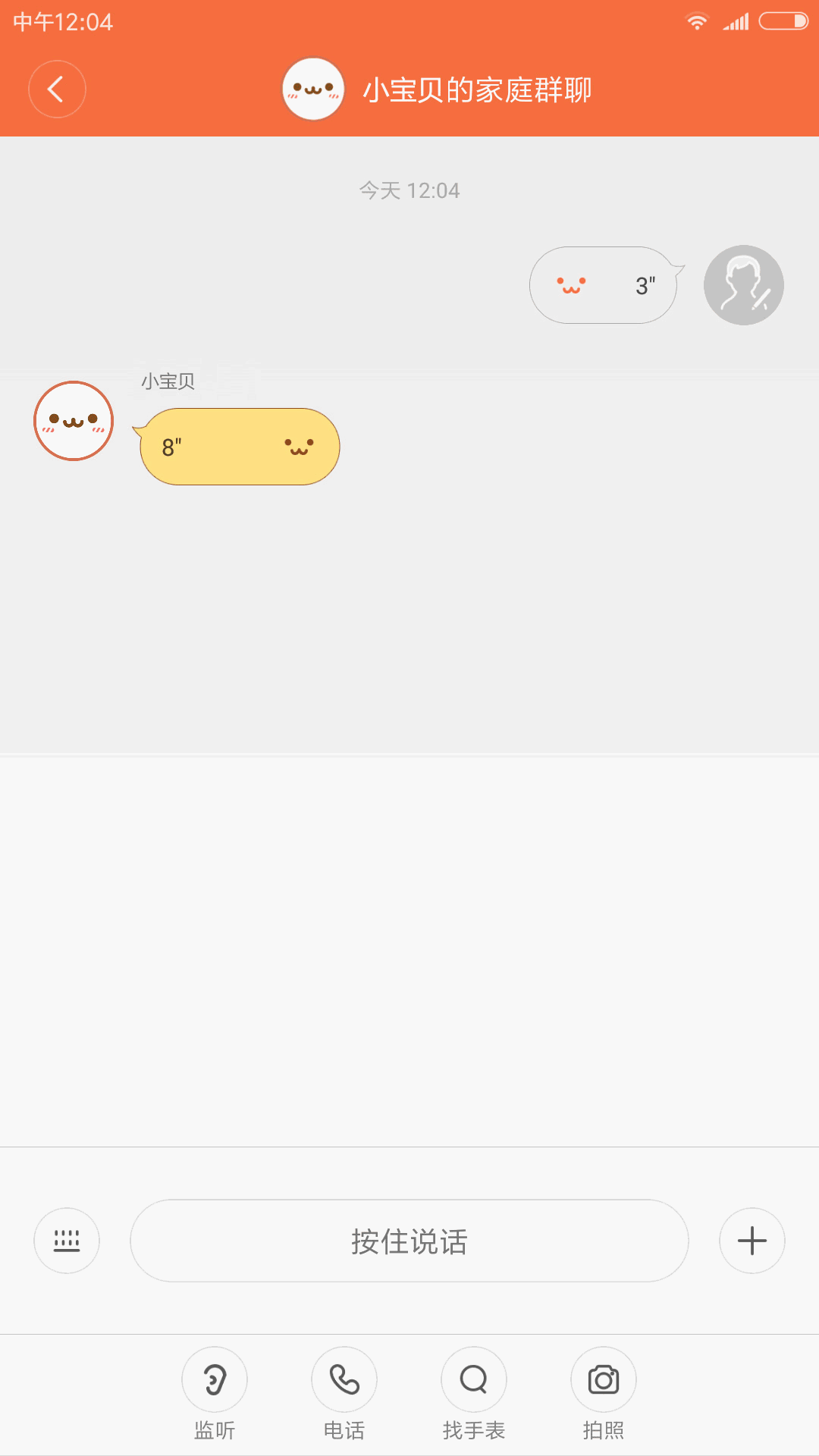
Task: Go back from the family group chat
Action: 57,89
